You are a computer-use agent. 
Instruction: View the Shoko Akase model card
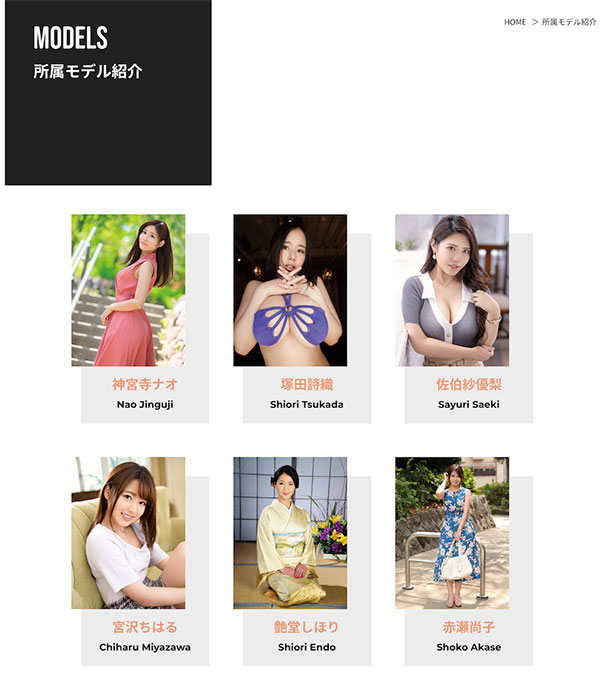[452, 533]
